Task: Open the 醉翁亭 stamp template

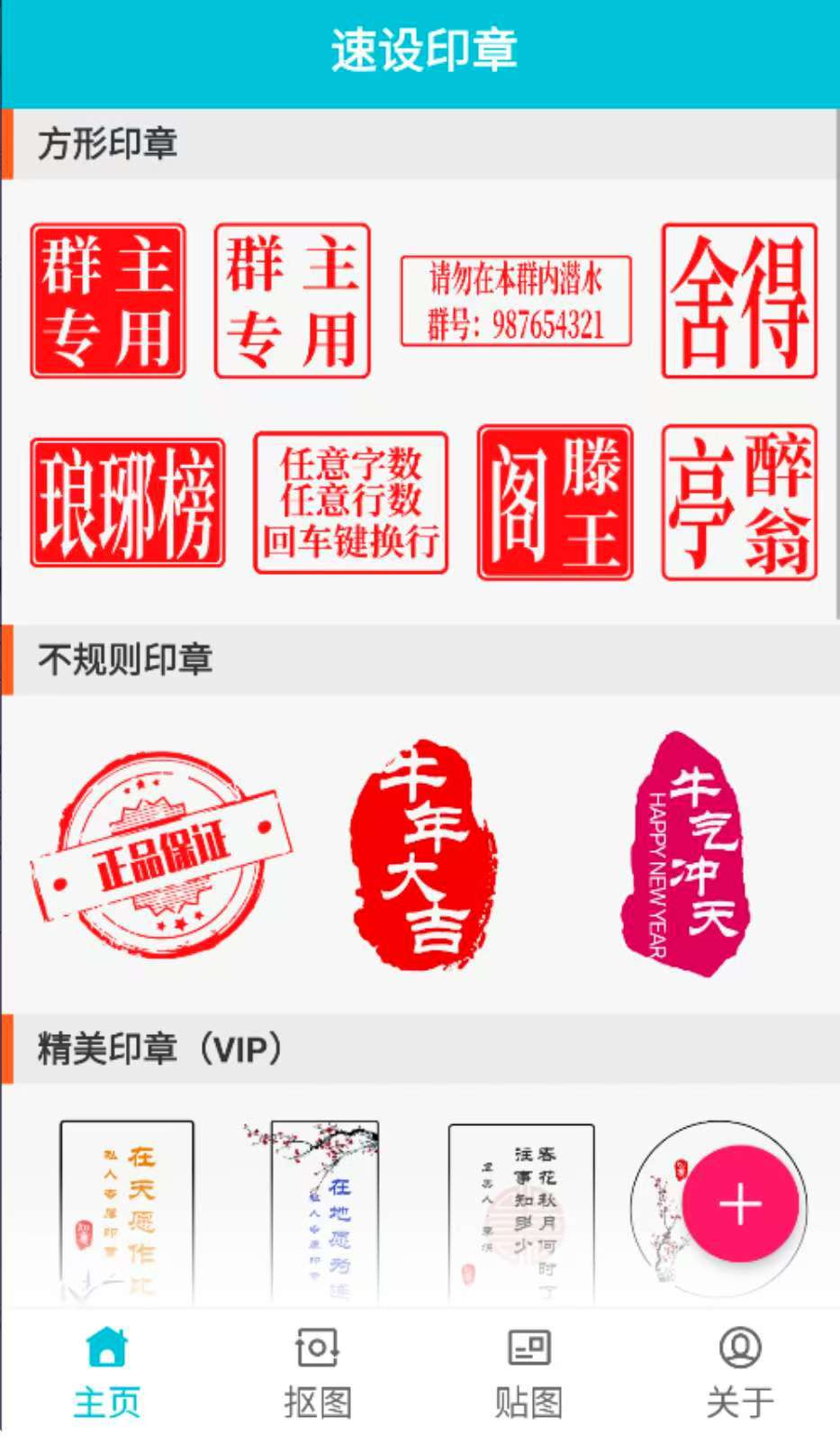Action: [x=739, y=503]
